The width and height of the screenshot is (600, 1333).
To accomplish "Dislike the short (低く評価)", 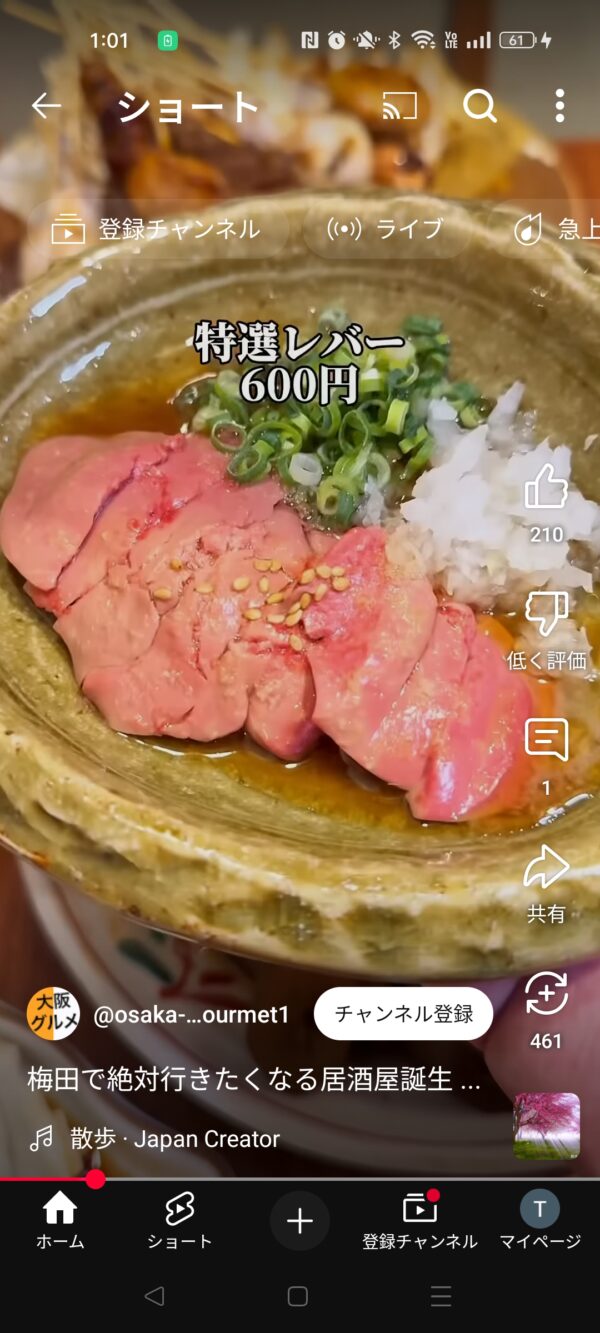I will tap(546, 614).
